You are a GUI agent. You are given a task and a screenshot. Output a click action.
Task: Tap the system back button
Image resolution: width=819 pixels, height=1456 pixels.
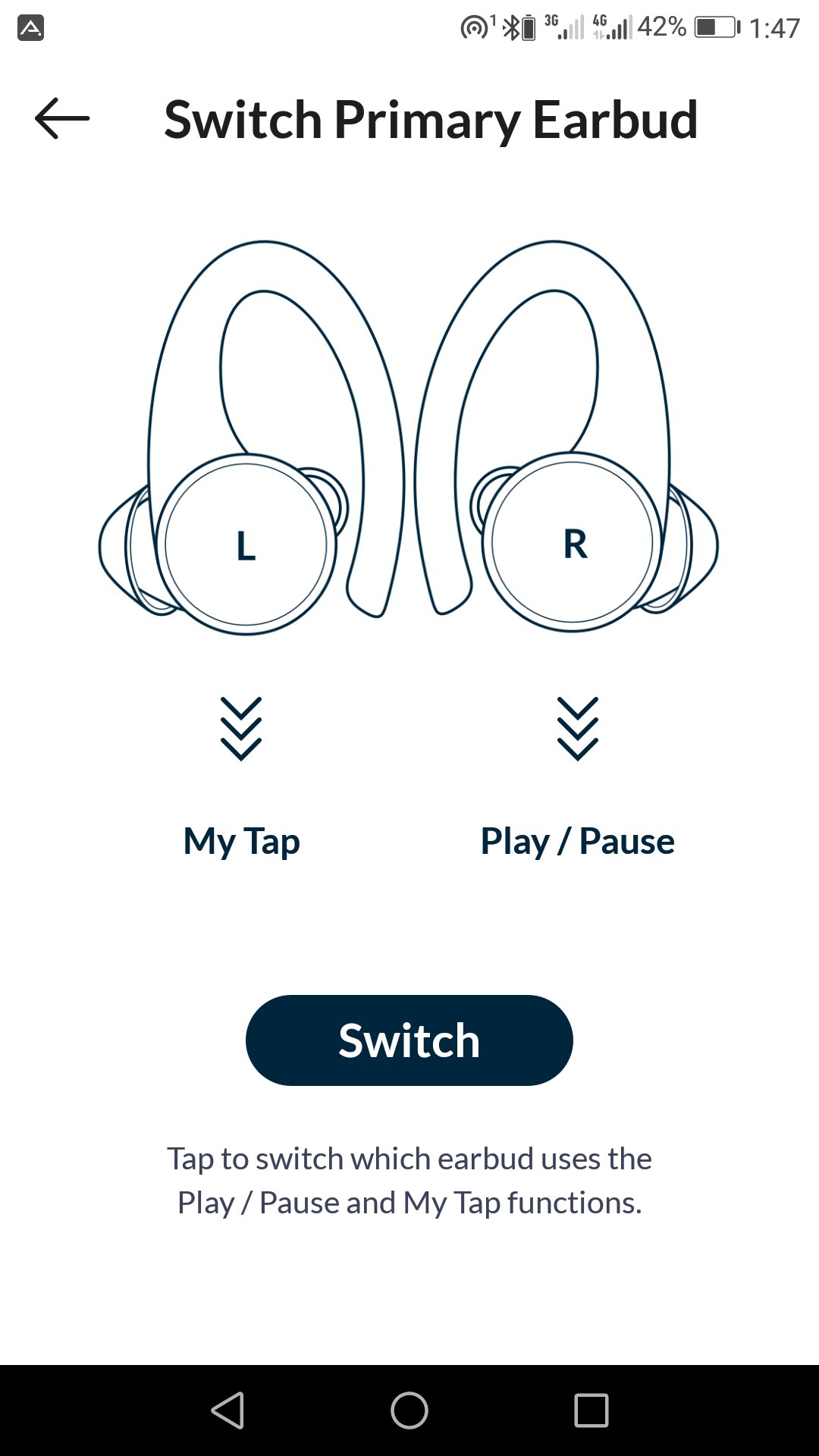tap(227, 1410)
